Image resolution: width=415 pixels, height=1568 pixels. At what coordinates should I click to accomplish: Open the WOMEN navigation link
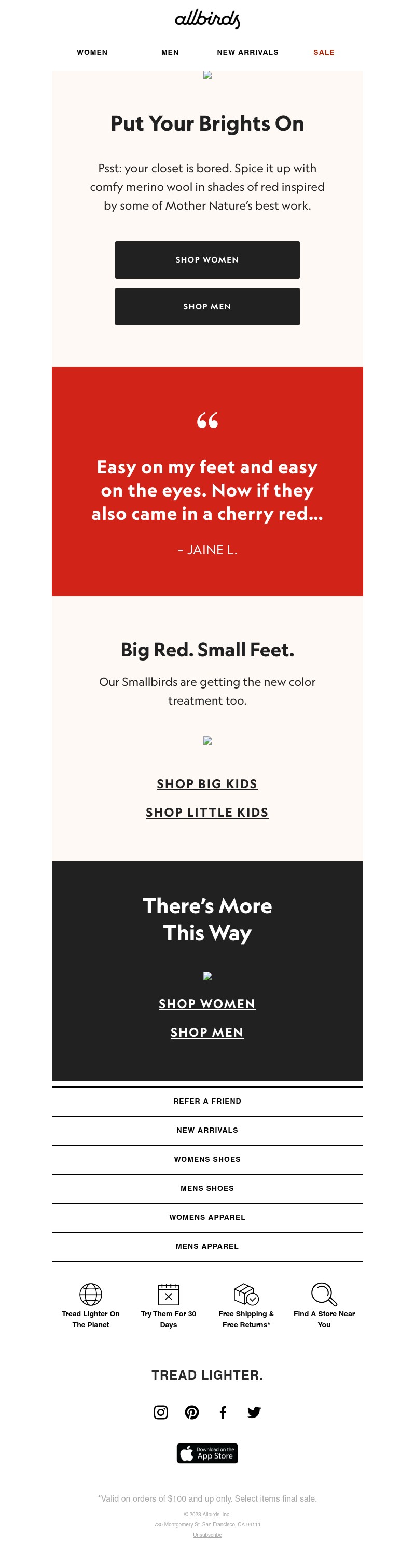[x=92, y=52]
